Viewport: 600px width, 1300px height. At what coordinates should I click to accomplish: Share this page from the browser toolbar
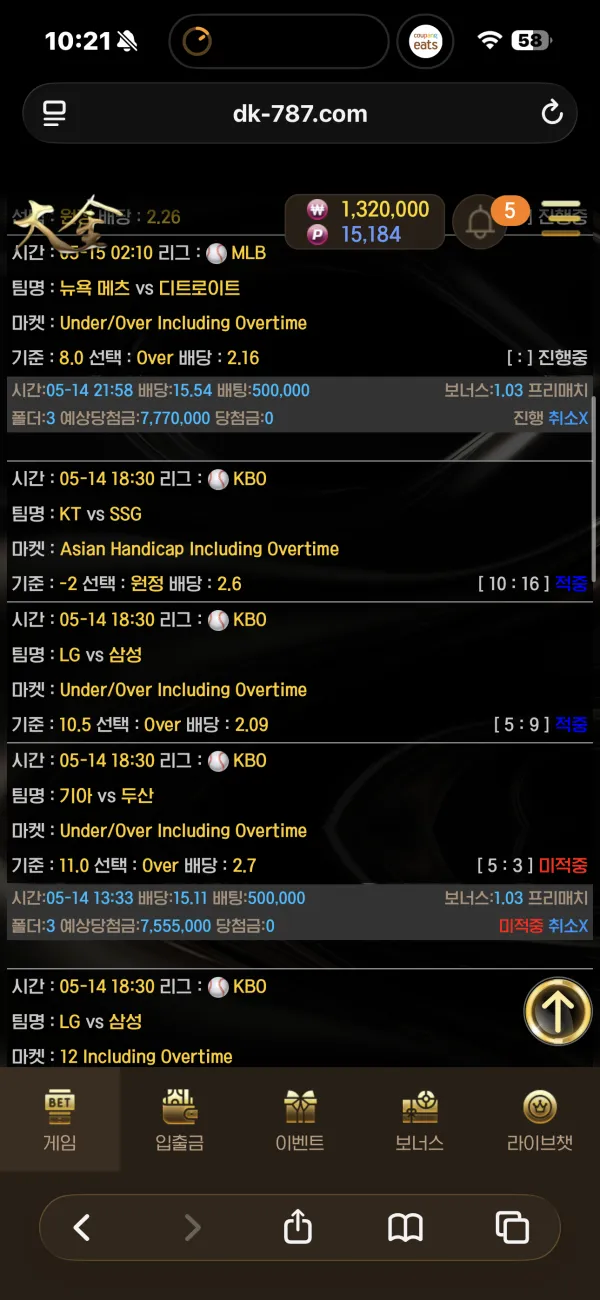[x=298, y=1226]
